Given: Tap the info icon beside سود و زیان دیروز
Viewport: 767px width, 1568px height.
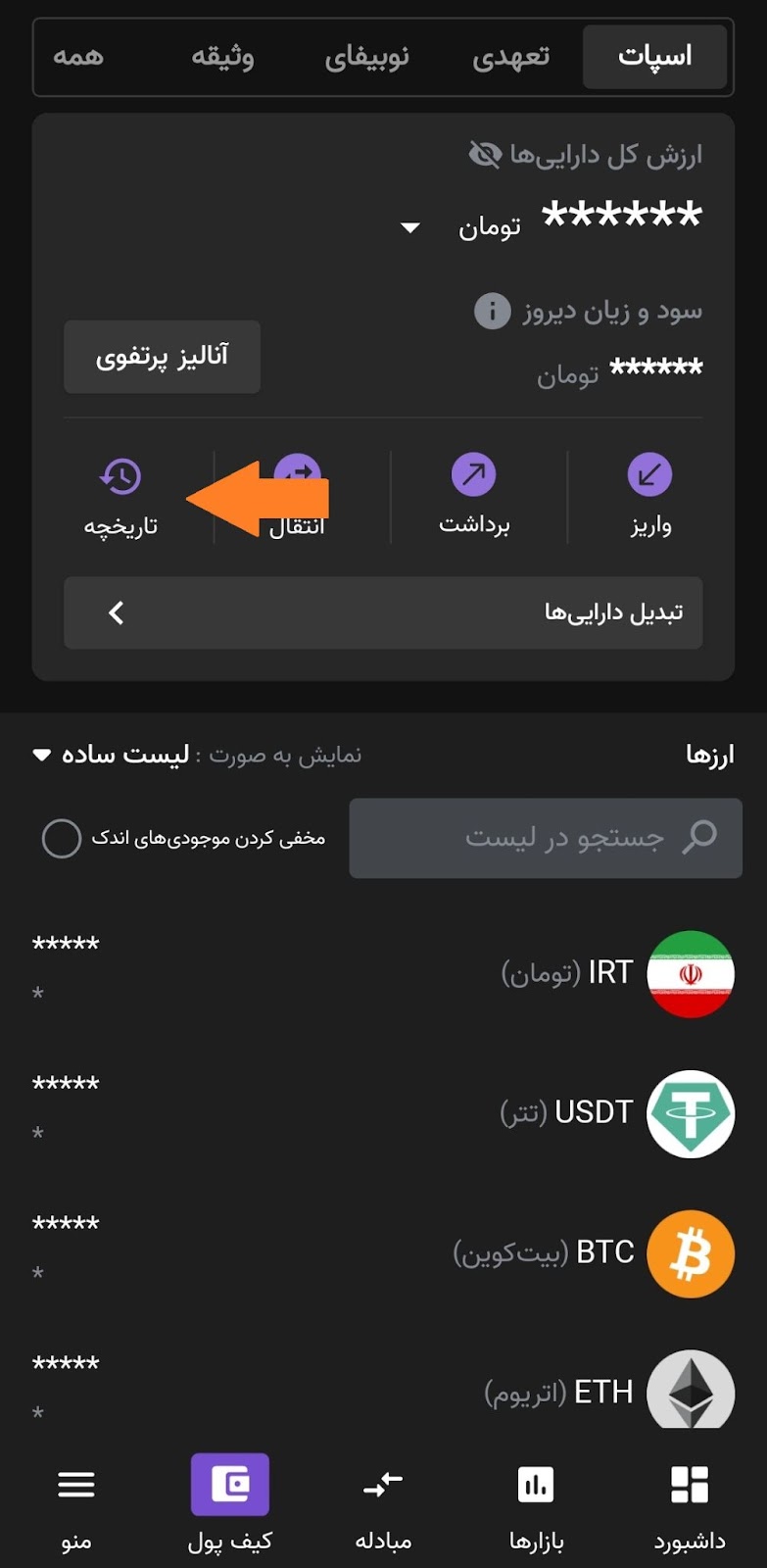Looking at the screenshot, I should click(x=492, y=311).
